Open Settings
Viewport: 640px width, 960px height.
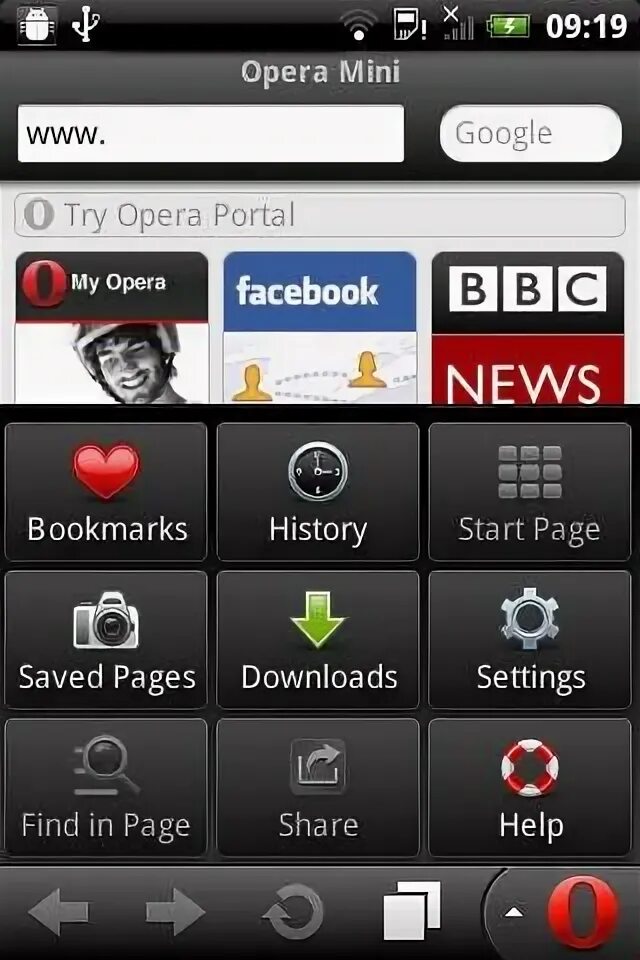coord(530,640)
